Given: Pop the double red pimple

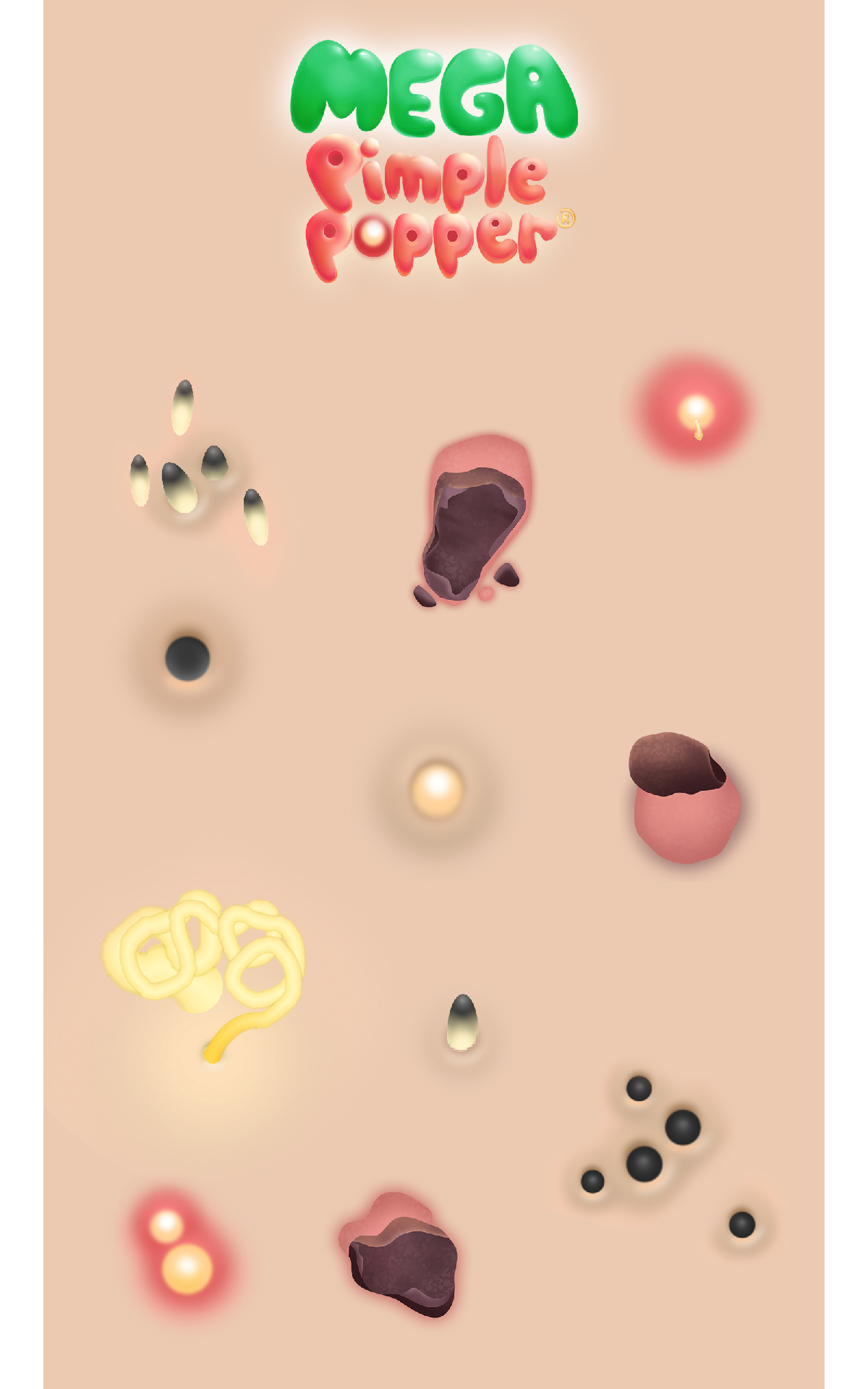Looking at the screenshot, I should [x=181, y=1252].
